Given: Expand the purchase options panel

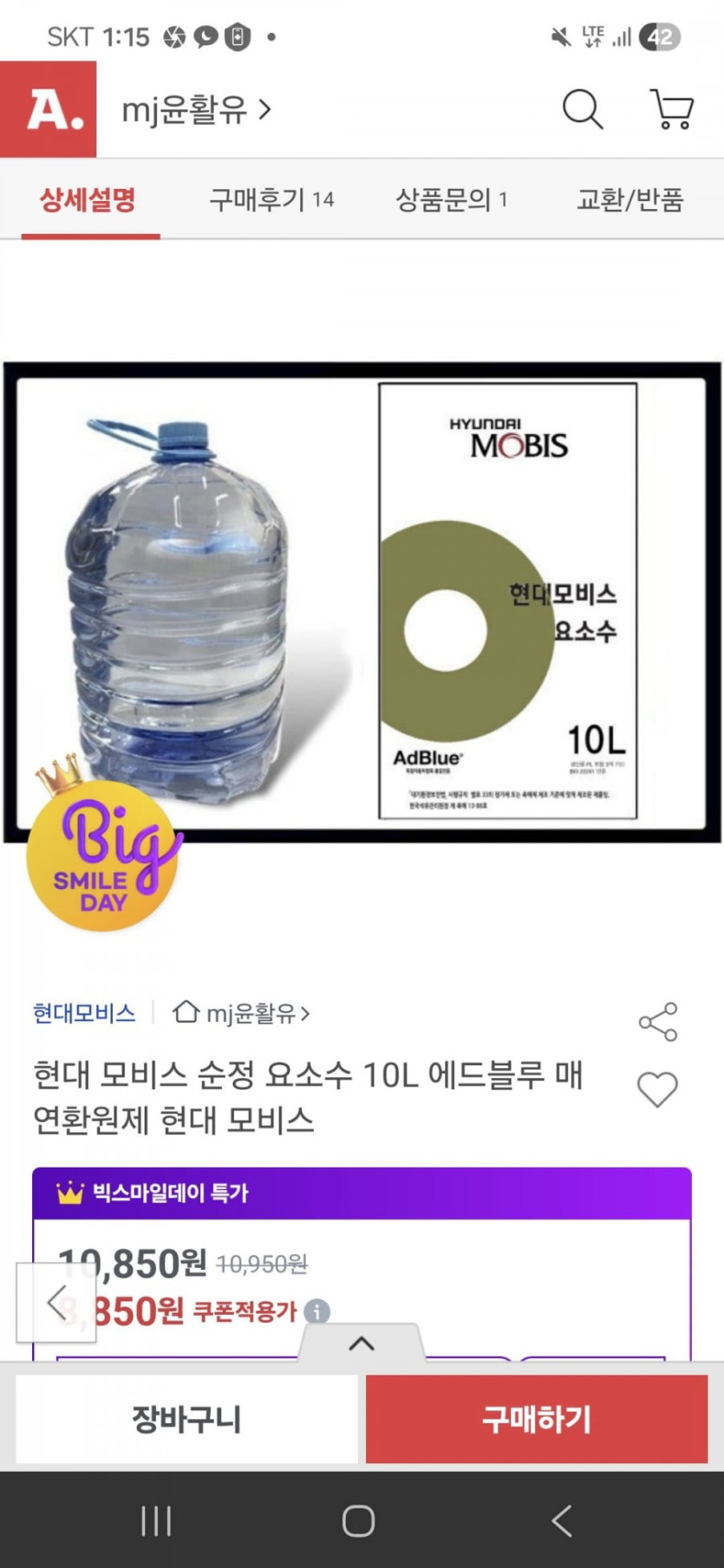Looking at the screenshot, I should (x=362, y=1344).
